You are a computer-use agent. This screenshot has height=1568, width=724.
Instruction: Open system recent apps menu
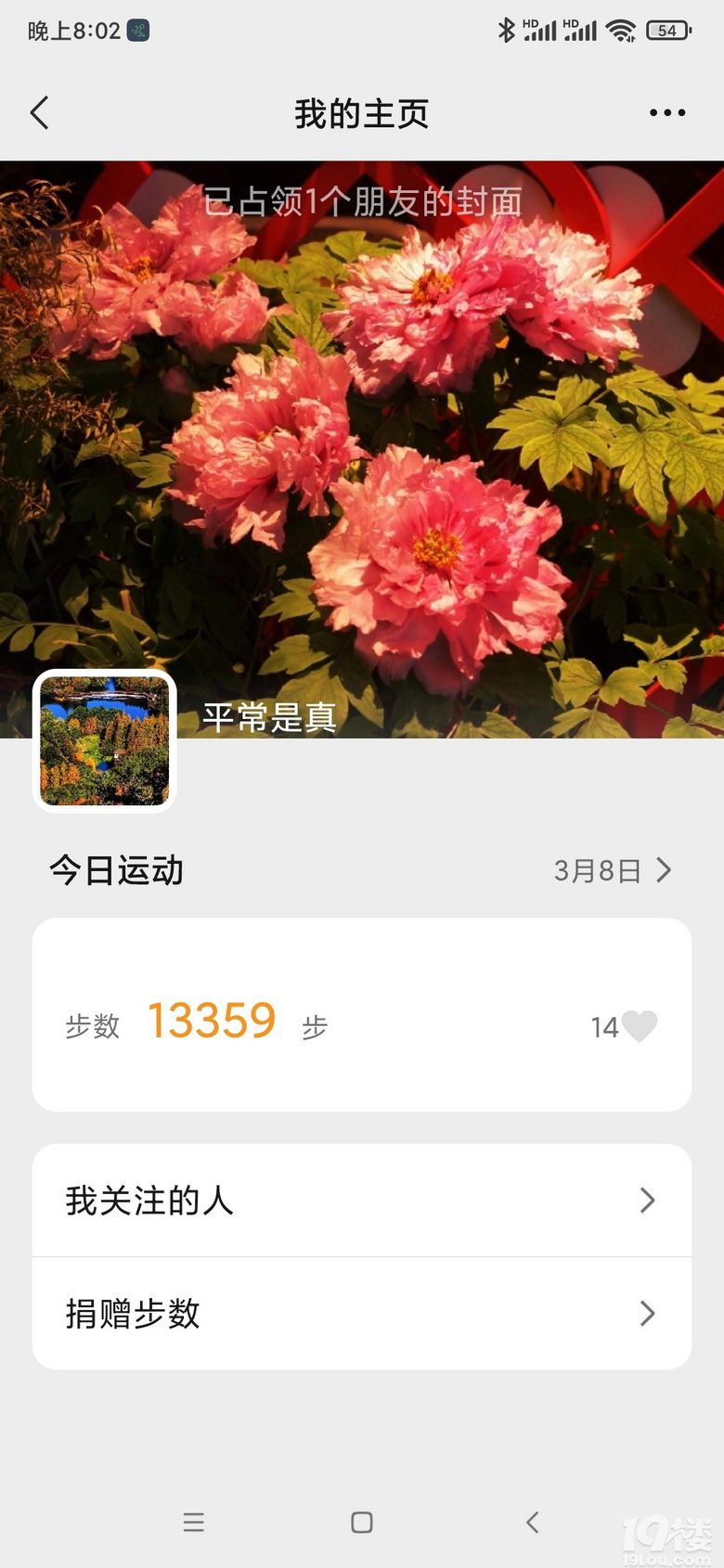pos(193,1523)
